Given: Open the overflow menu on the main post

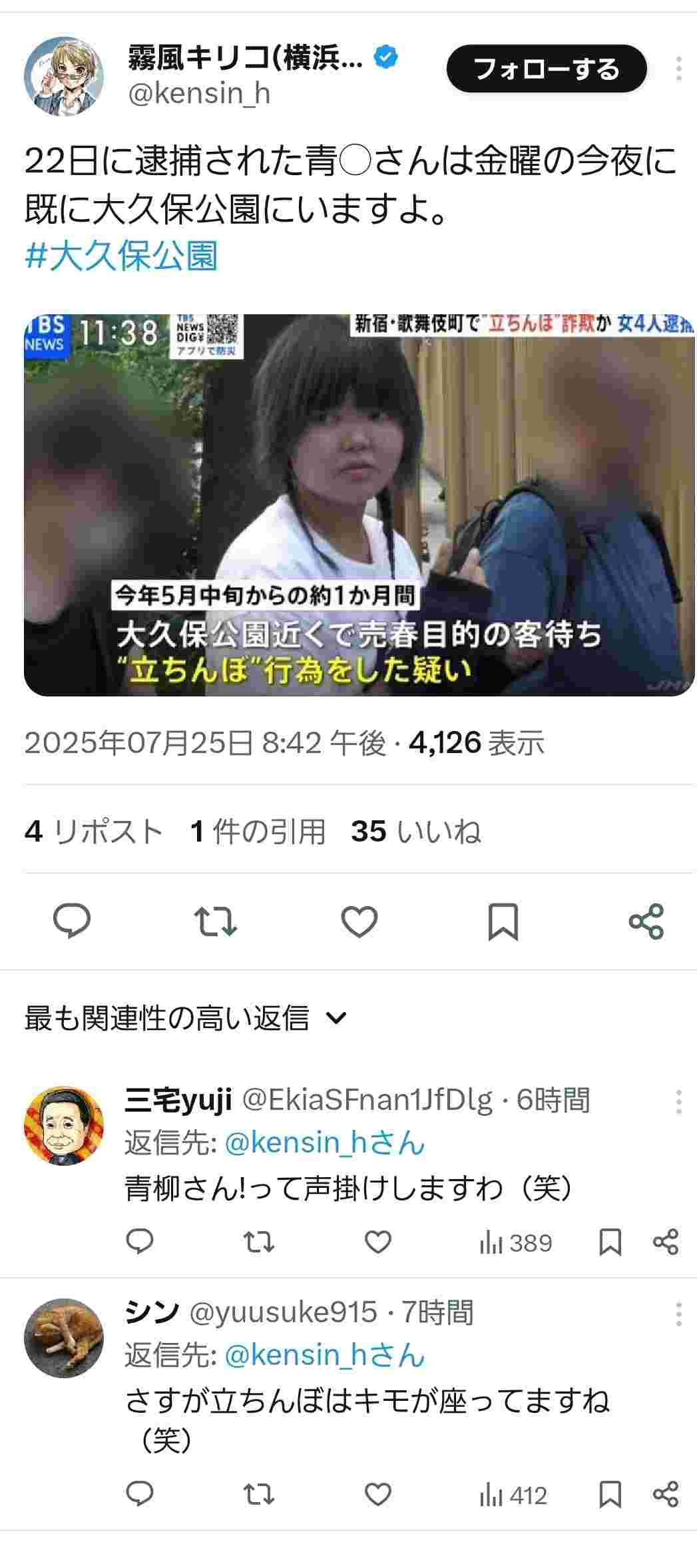Looking at the screenshot, I should tap(678, 69).
